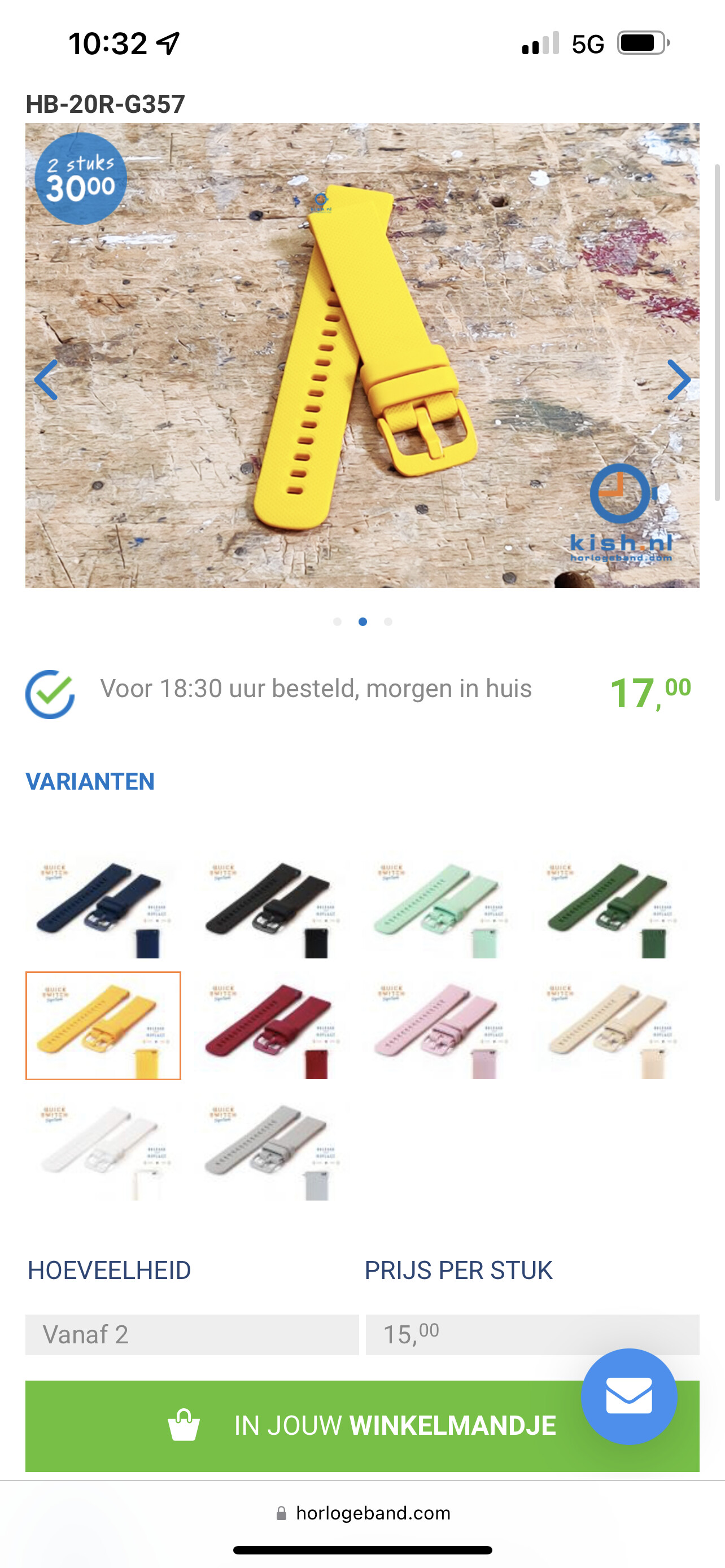Choose the dark green strap variant
Screen dimensions: 725x1568
609,905
